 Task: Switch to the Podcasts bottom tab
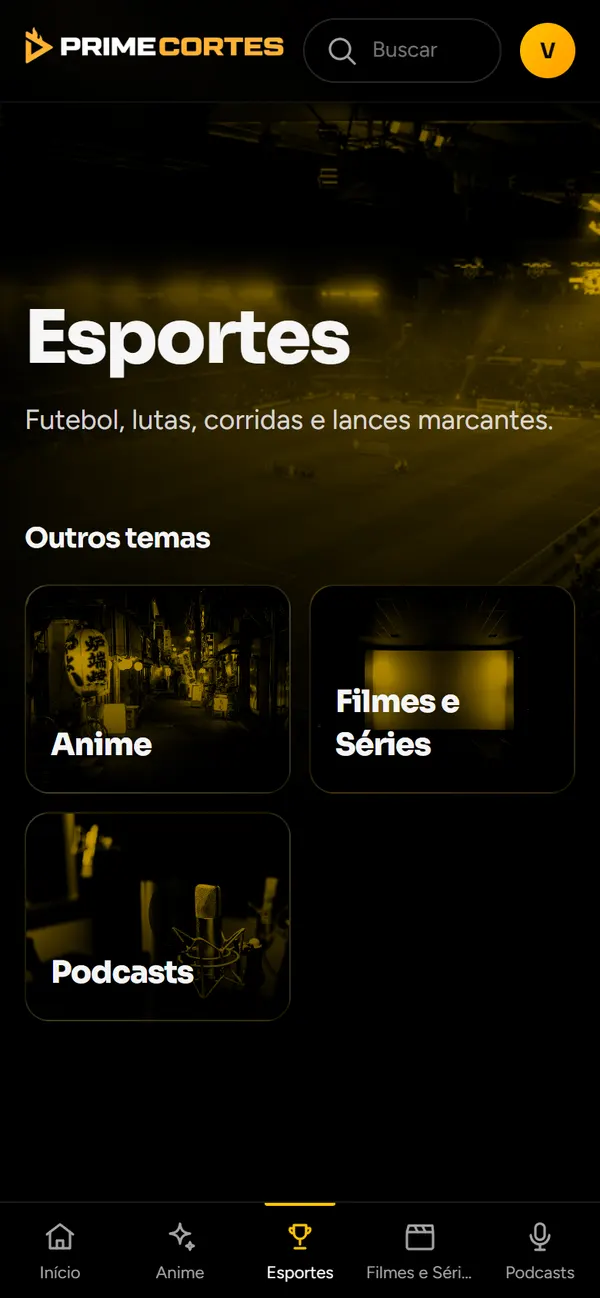[540, 1250]
